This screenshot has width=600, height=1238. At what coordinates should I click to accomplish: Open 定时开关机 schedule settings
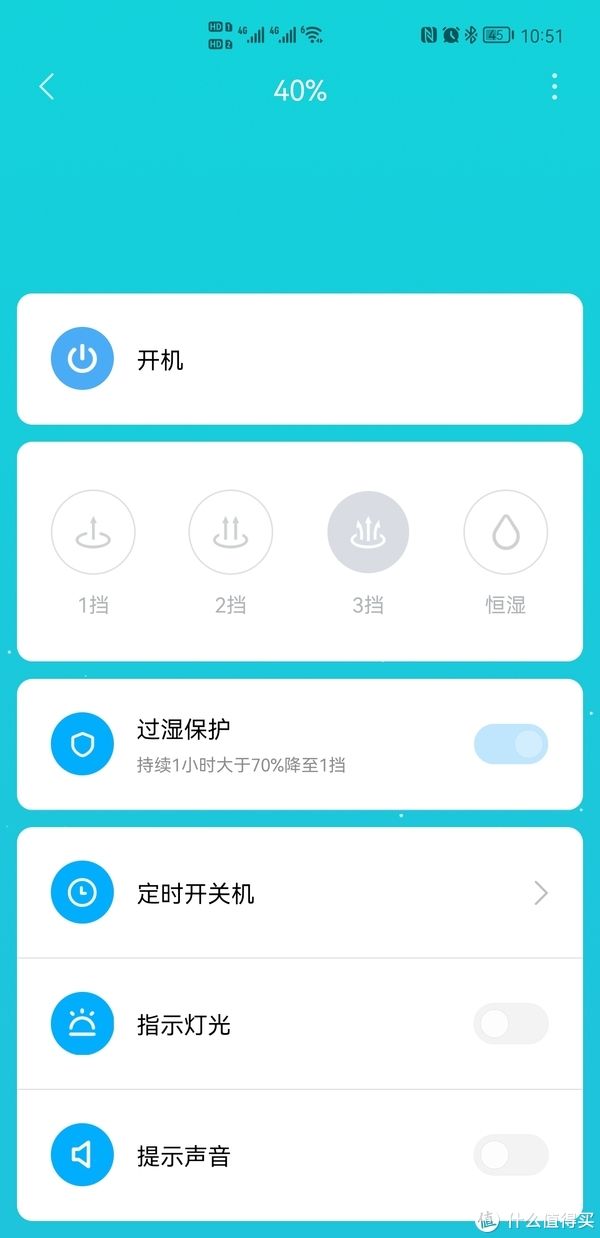tap(300, 892)
